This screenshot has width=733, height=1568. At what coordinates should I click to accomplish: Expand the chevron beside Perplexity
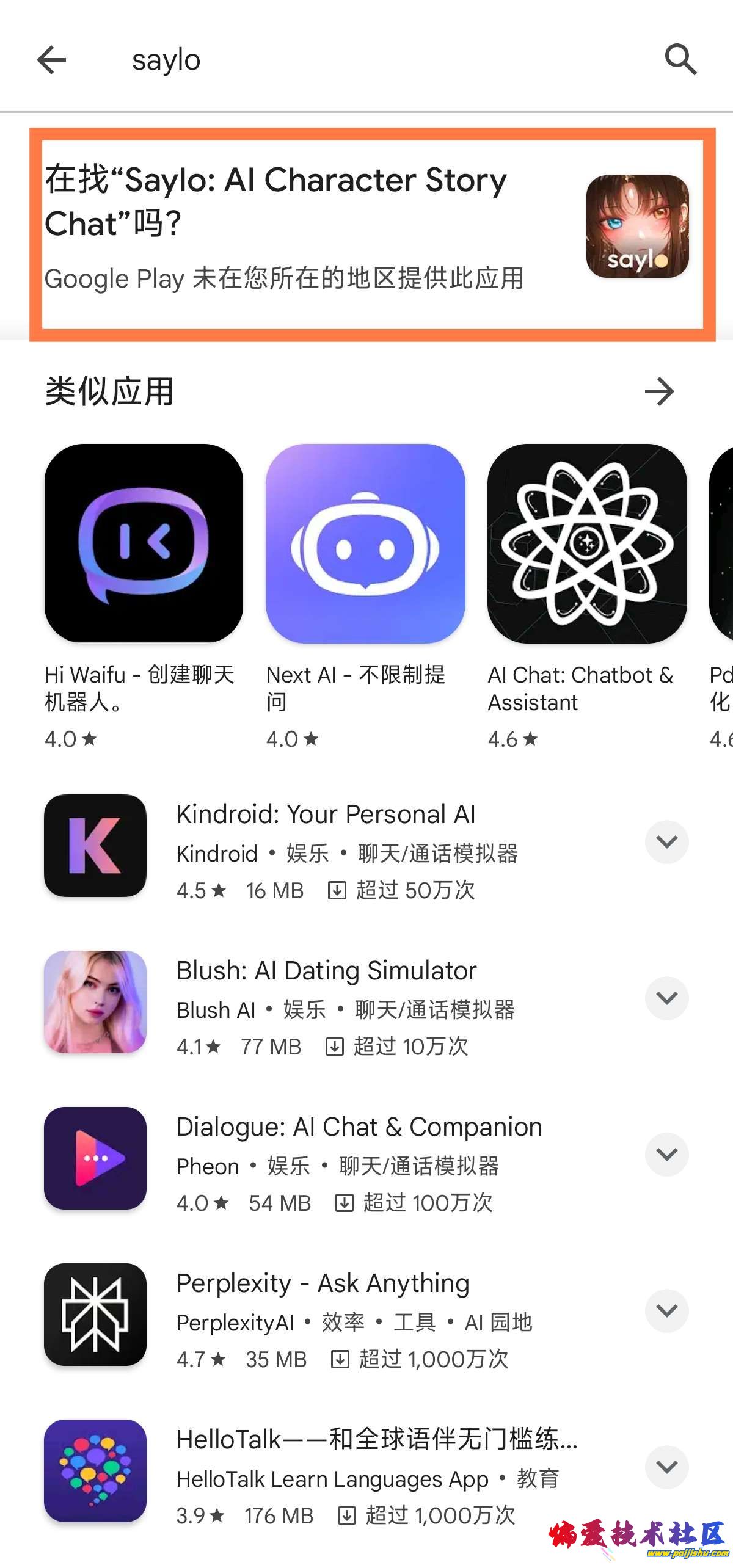click(666, 1311)
